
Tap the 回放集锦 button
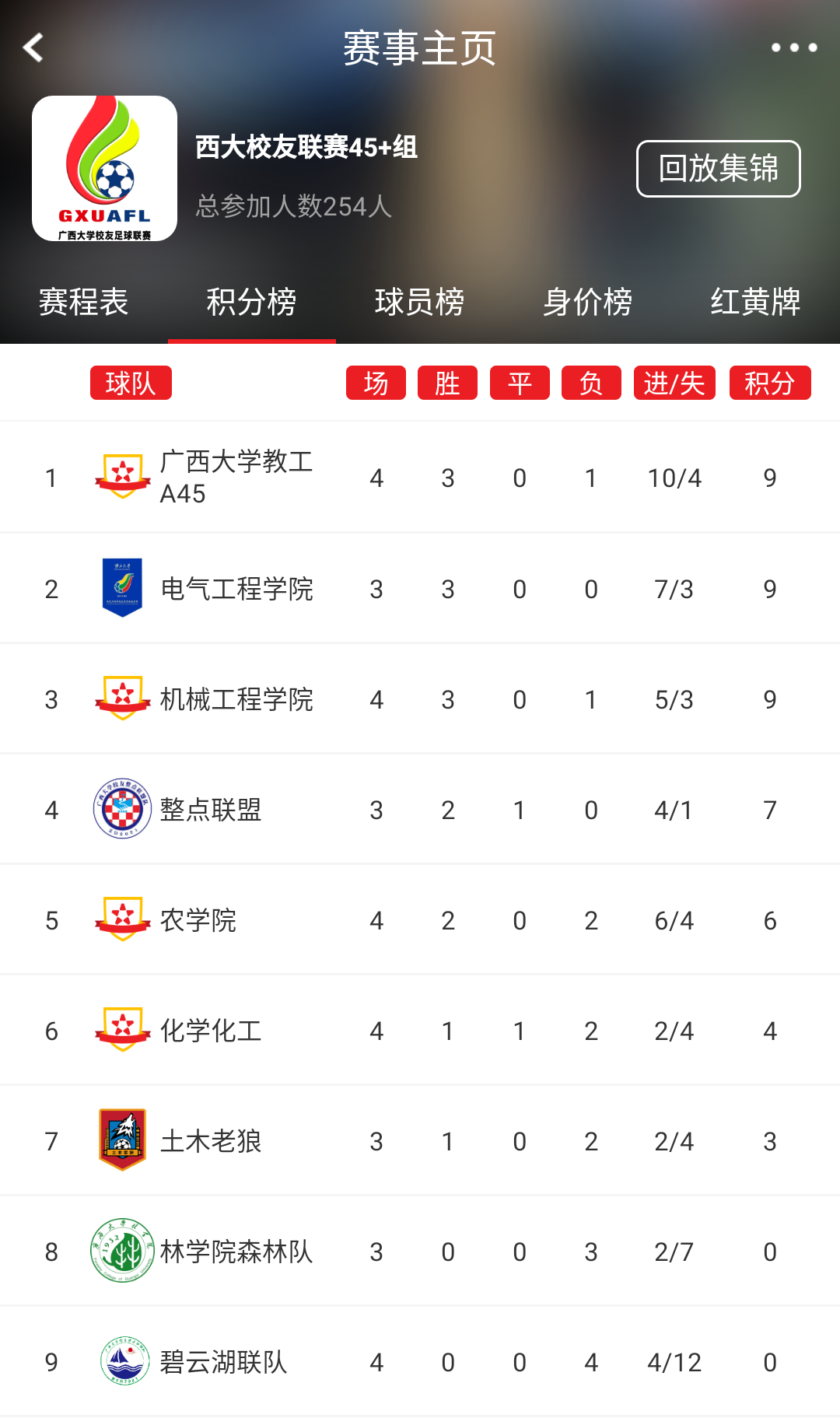pos(718,169)
